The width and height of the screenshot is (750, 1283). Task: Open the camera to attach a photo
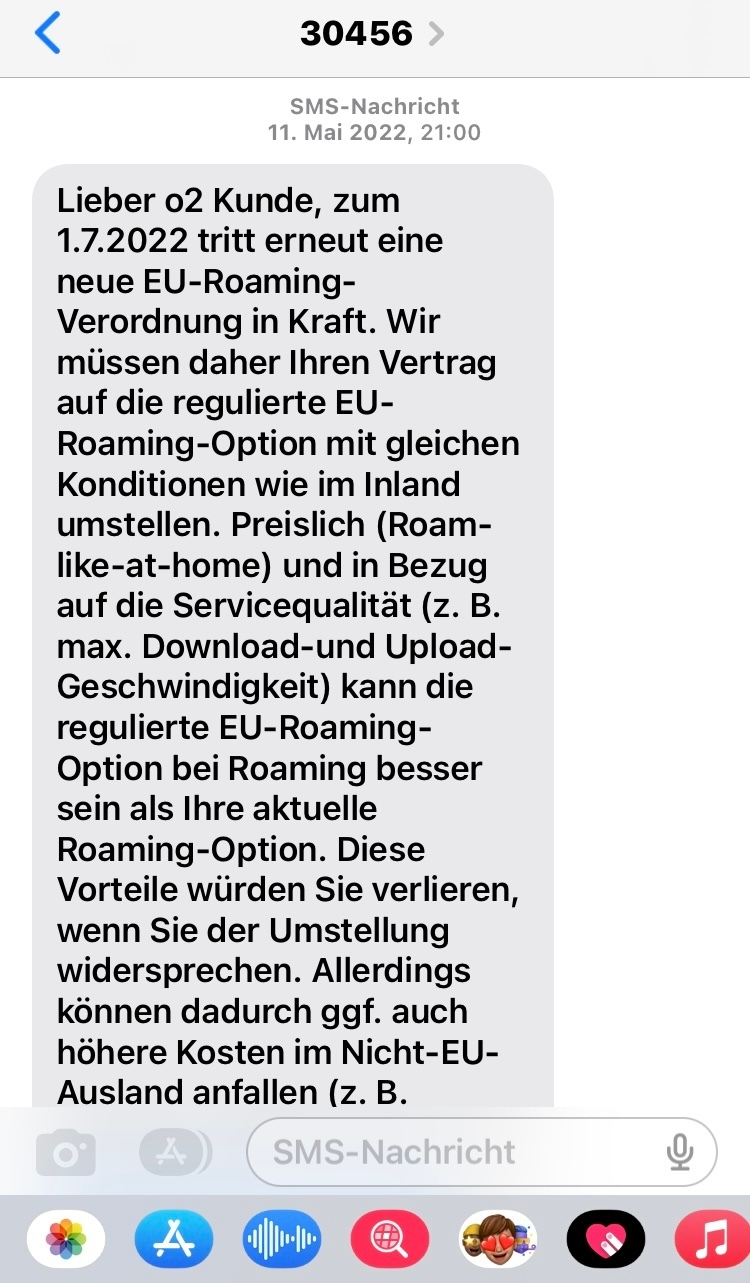click(66, 1153)
